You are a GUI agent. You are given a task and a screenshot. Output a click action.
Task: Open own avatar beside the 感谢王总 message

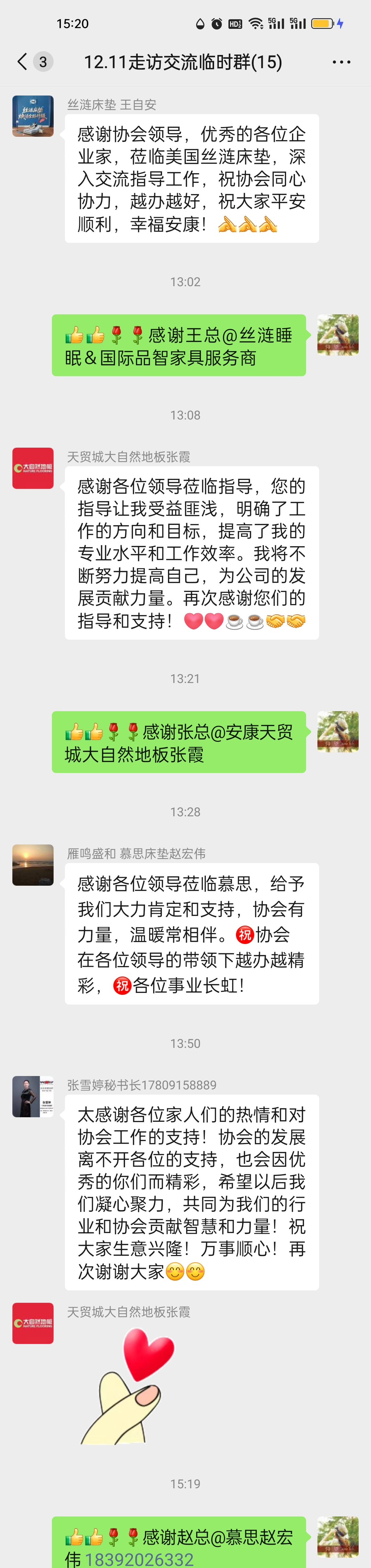[x=338, y=335]
